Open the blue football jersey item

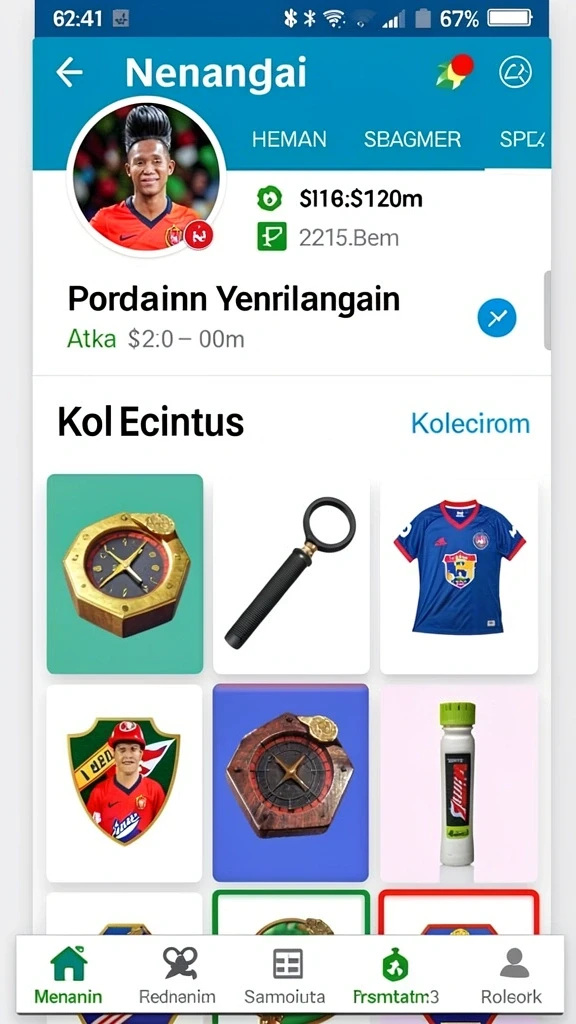click(x=459, y=575)
